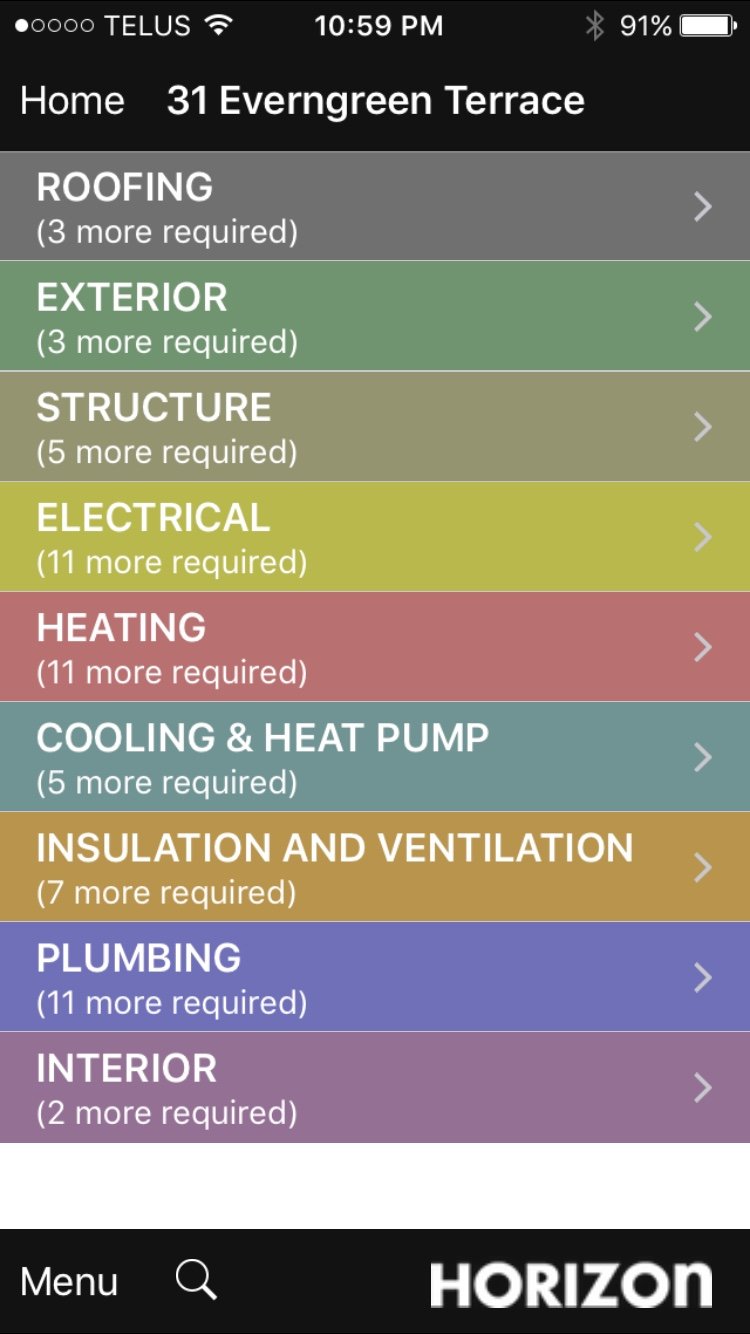Tap the search magnifier icon
750x1334 pixels.
point(196,1280)
